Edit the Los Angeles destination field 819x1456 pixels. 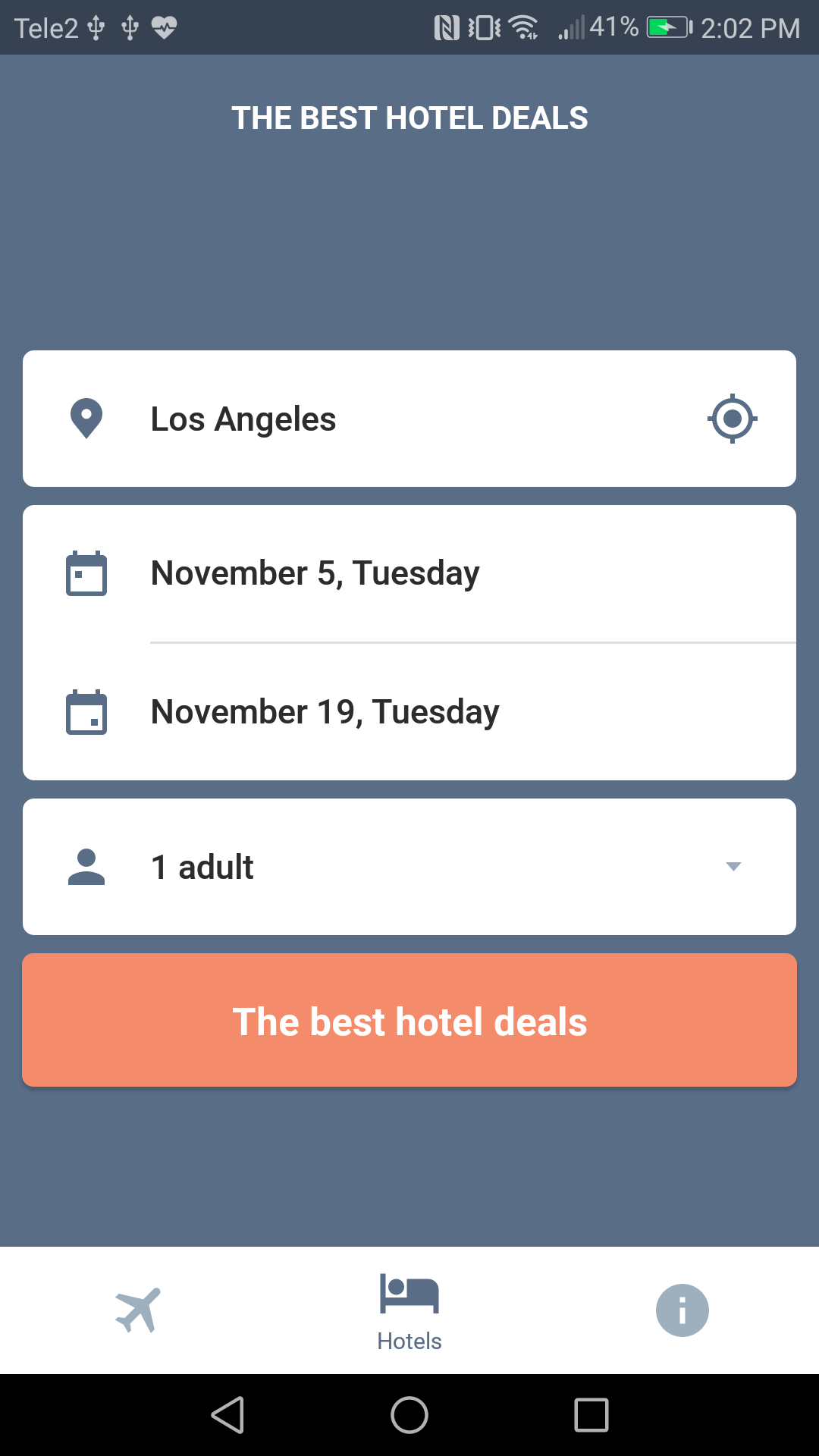pos(379,419)
